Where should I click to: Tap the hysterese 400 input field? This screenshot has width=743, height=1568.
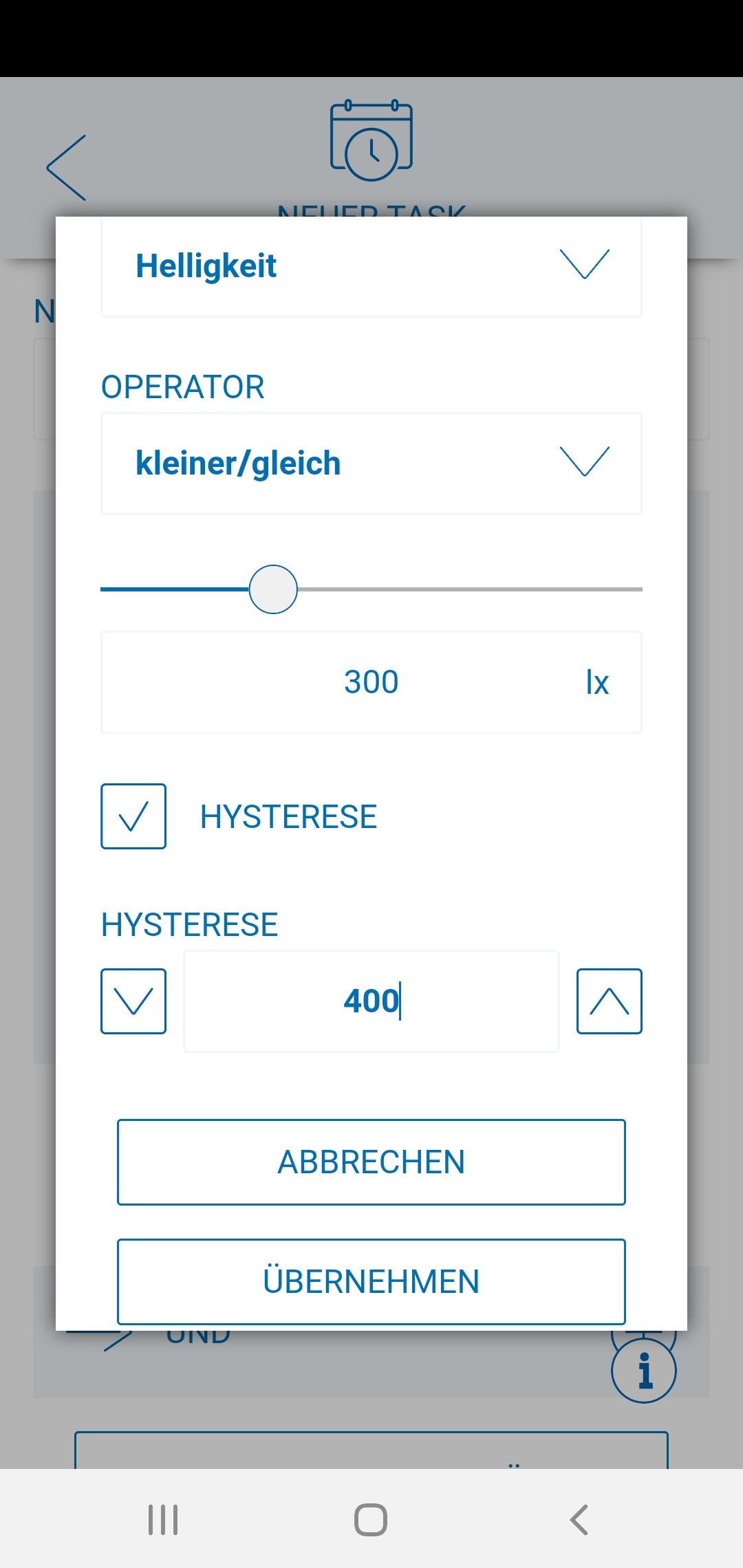[371, 1001]
